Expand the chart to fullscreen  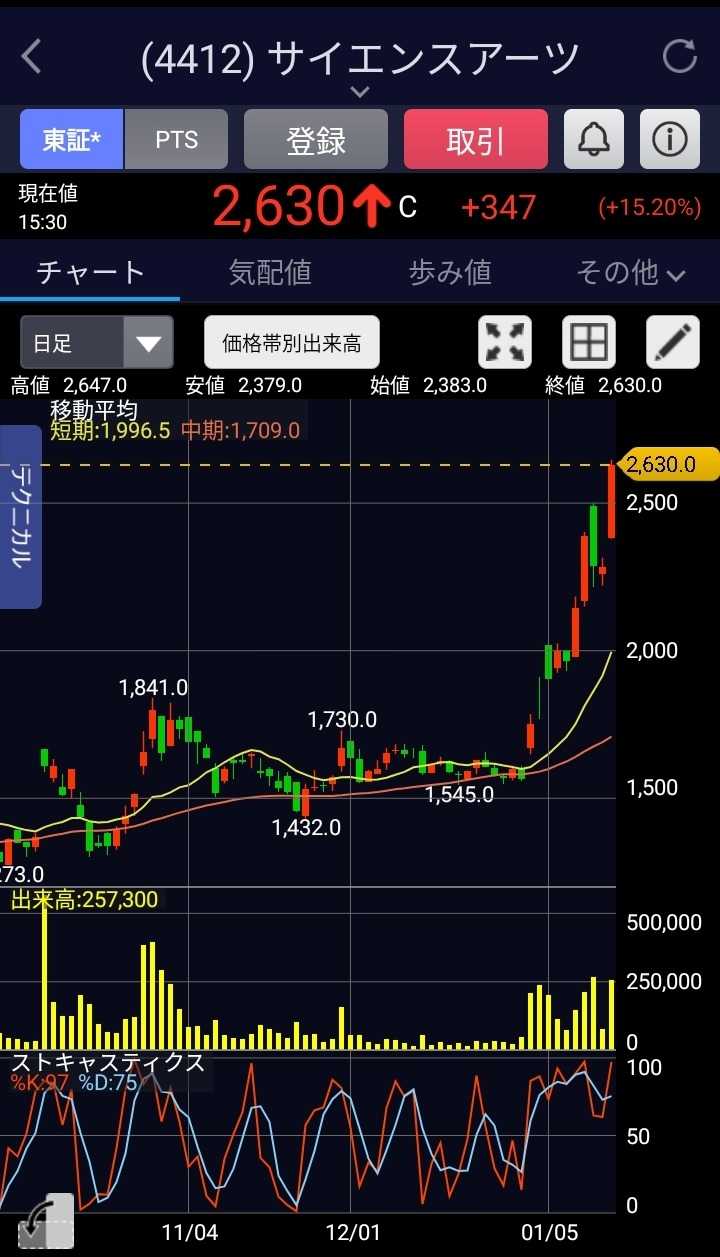click(x=506, y=343)
